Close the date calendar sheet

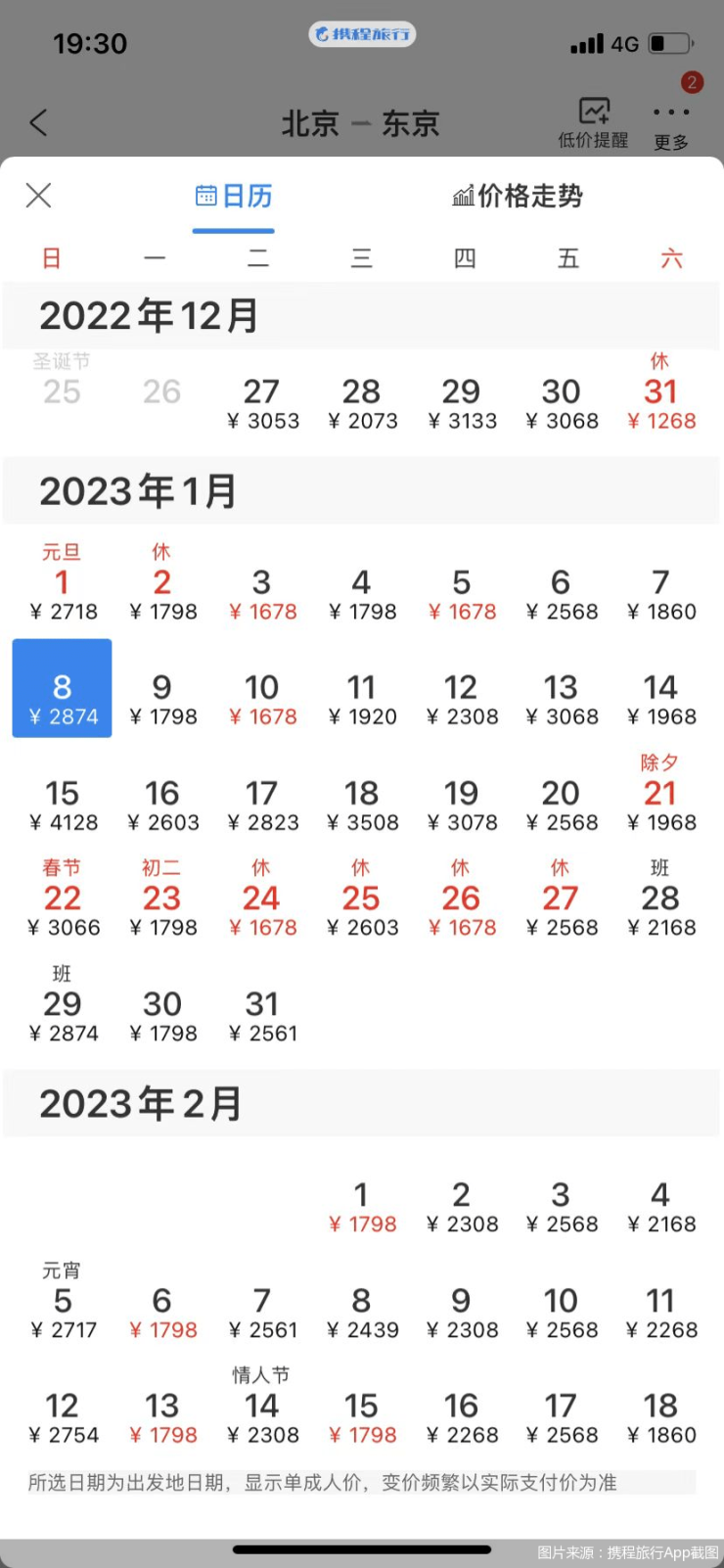(x=38, y=196)
